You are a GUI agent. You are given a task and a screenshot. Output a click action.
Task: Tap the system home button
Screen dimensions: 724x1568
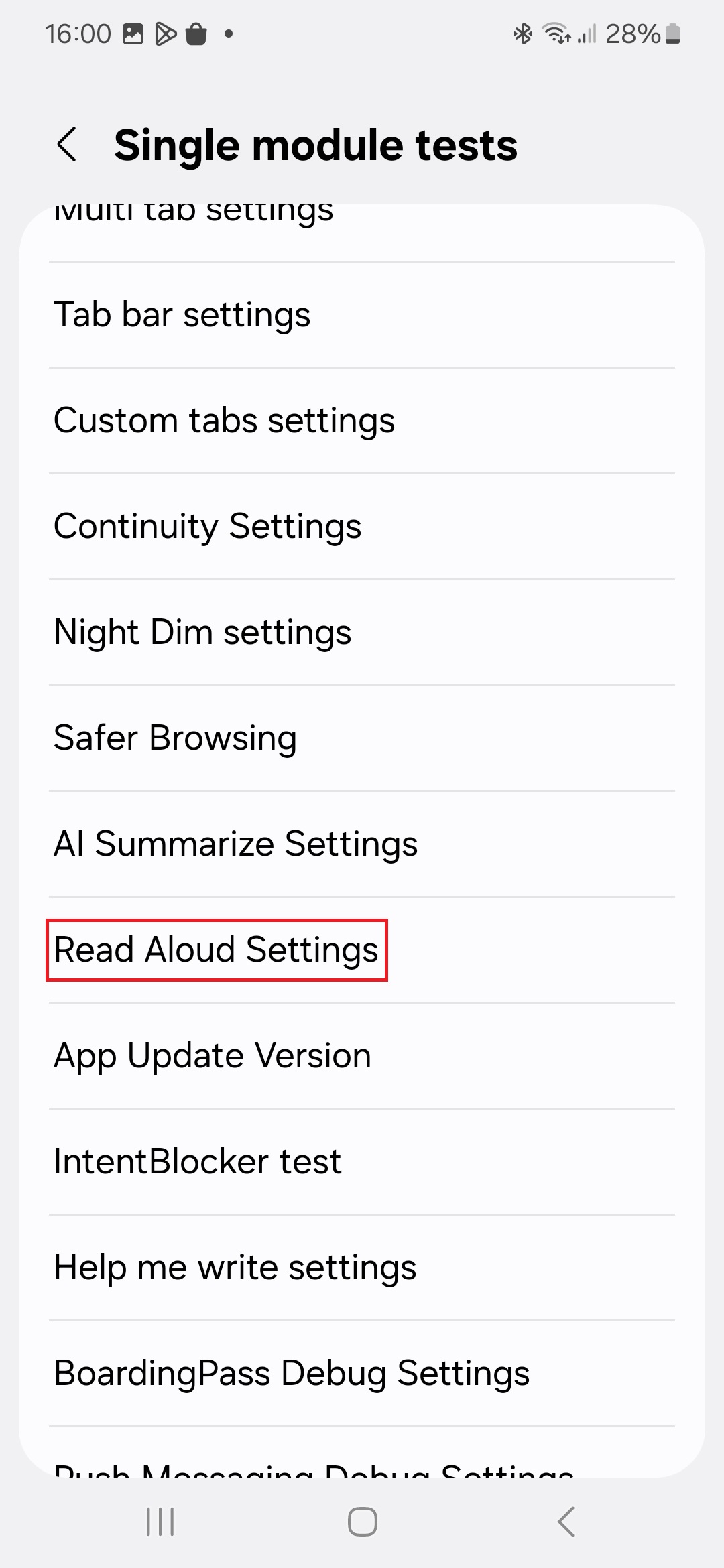click(x=362, y=1522)
